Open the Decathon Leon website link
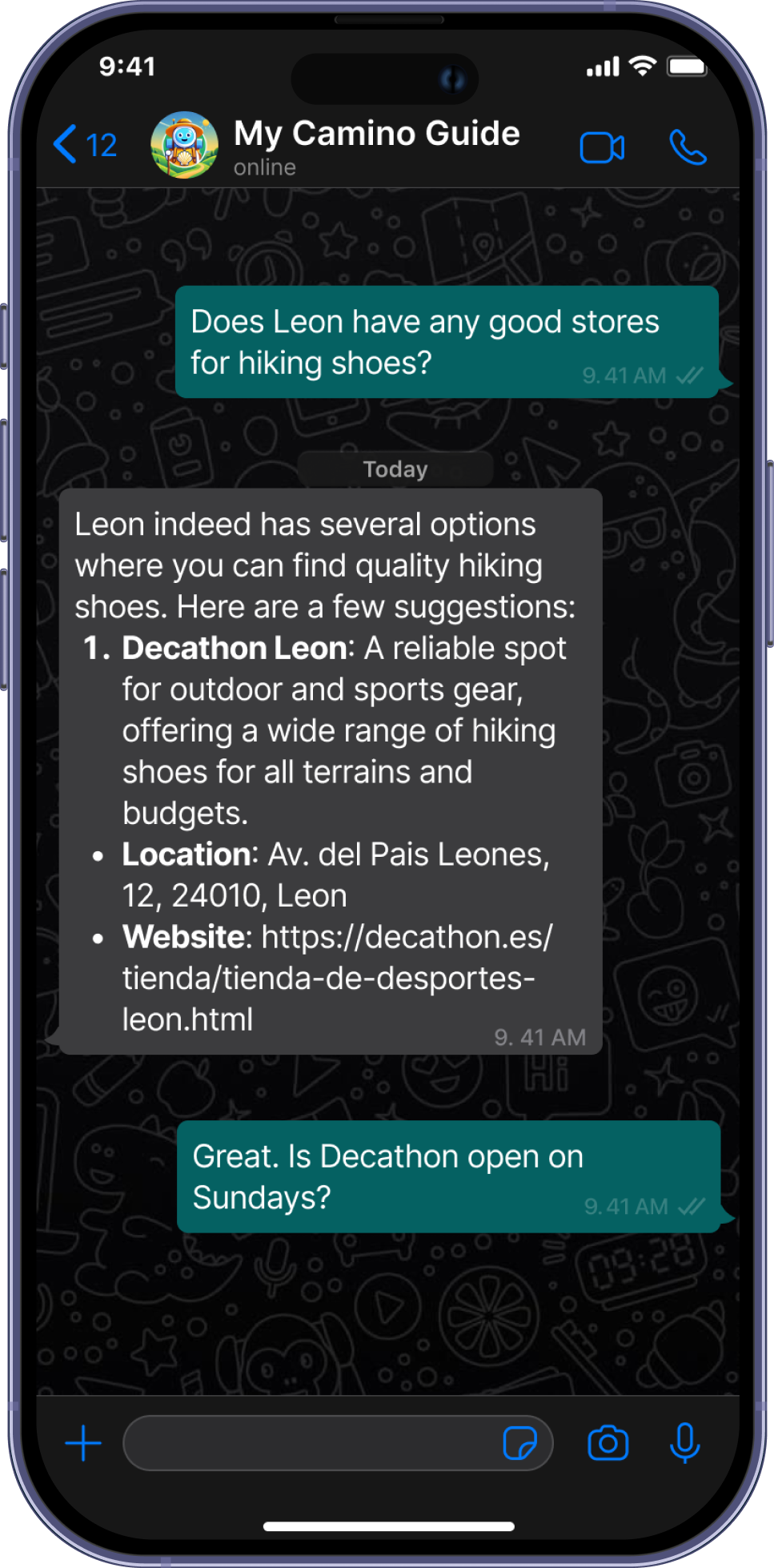The image size is (774, 1568). [x=336, y=978]
